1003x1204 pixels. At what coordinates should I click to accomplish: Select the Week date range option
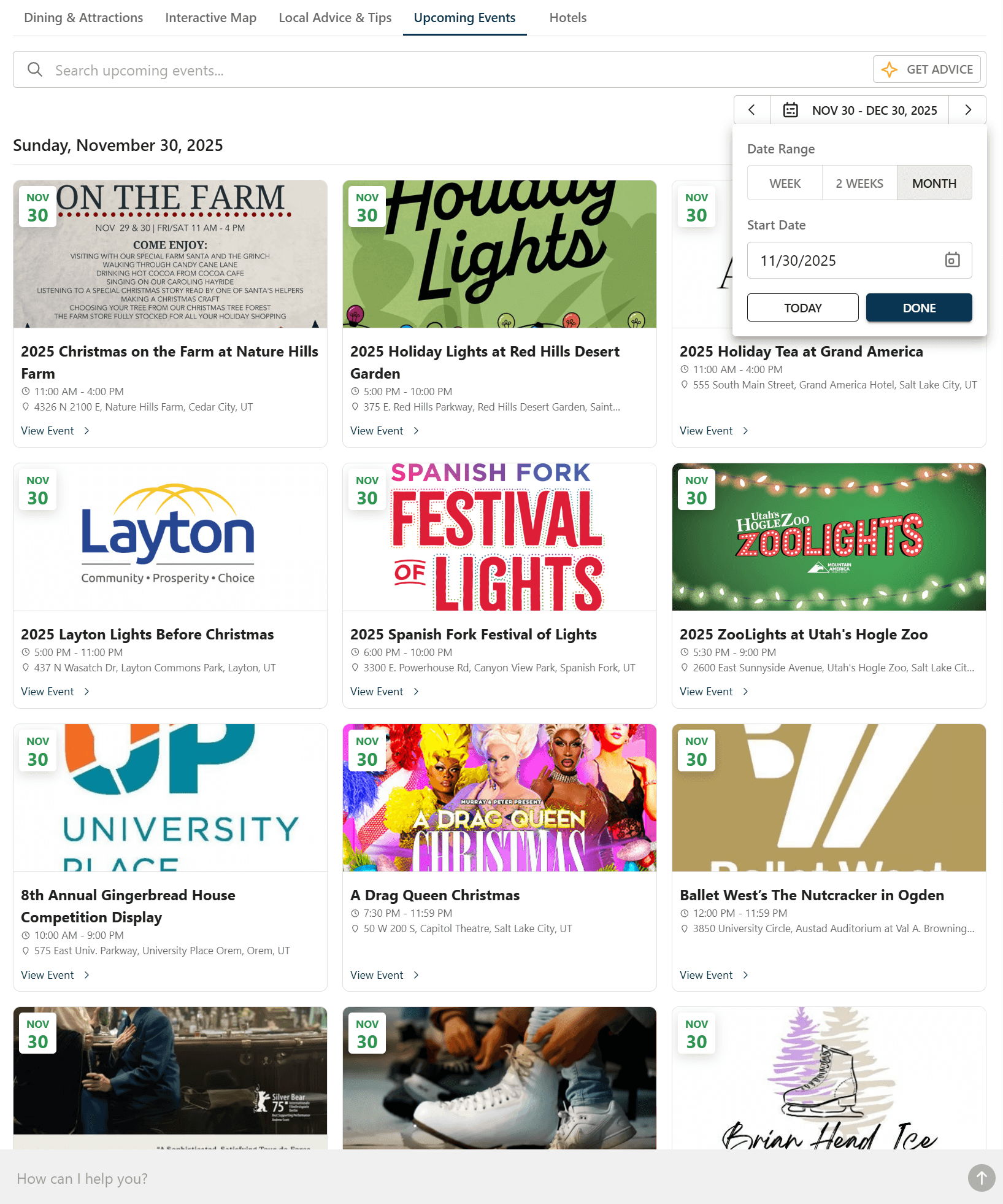click(x=785, y=183)
